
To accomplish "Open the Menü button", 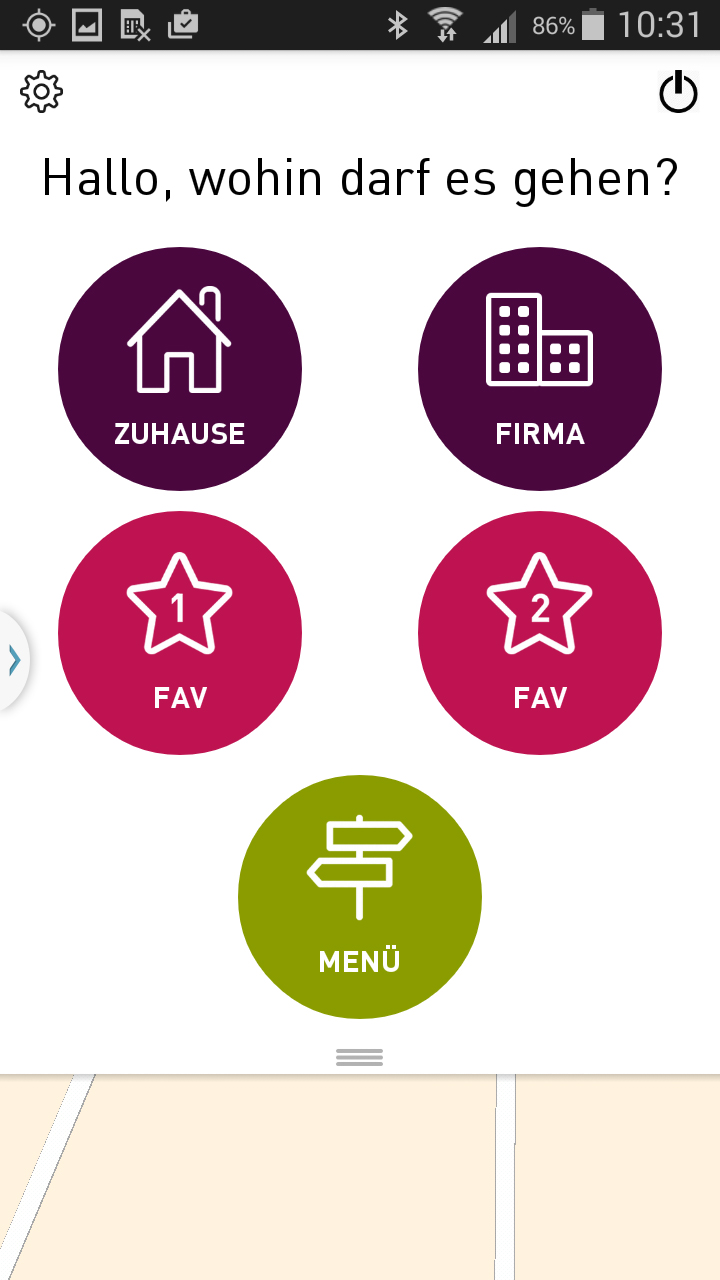I will (360, 897).
